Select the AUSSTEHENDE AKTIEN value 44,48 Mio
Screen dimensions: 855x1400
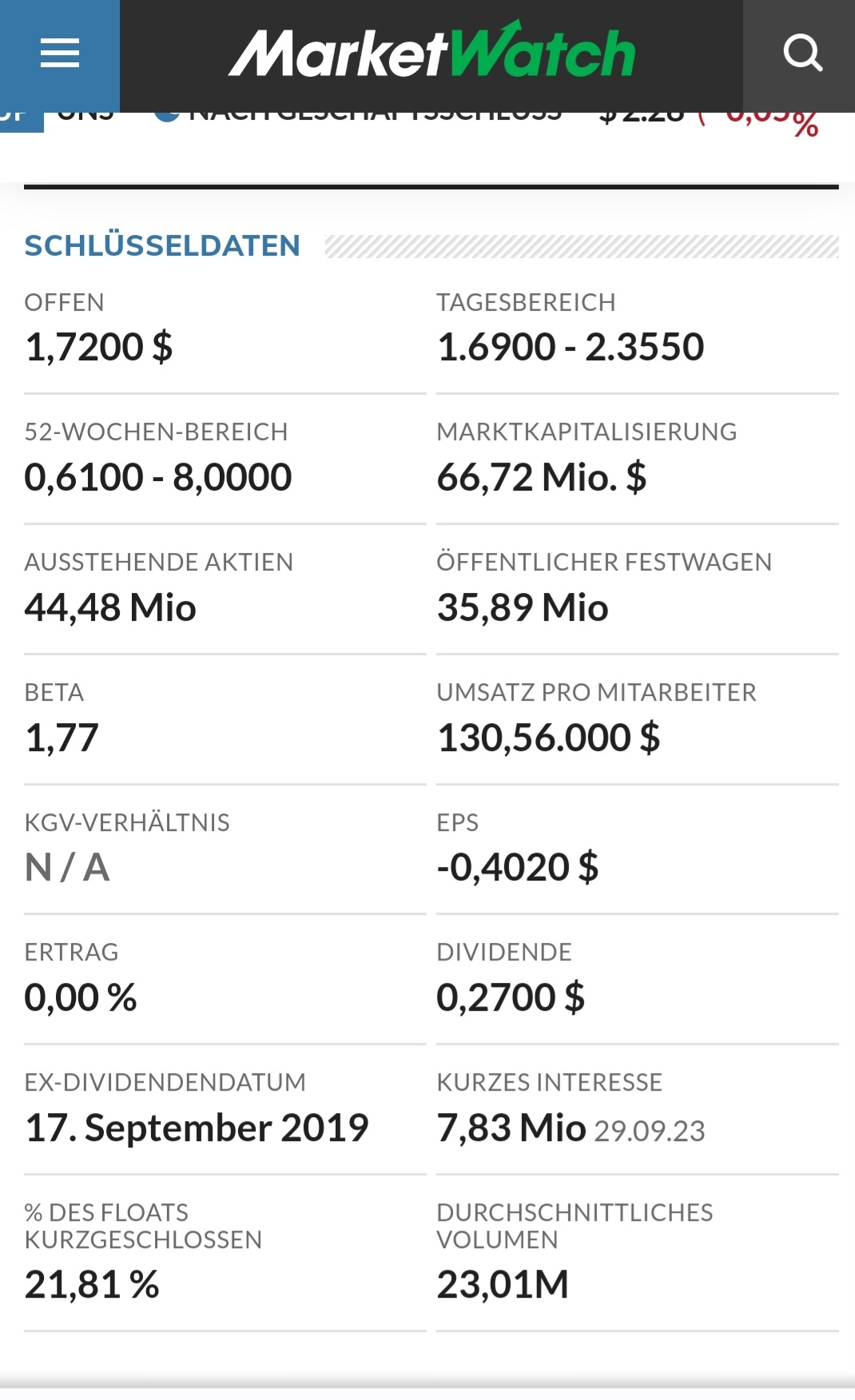(111, 607)
